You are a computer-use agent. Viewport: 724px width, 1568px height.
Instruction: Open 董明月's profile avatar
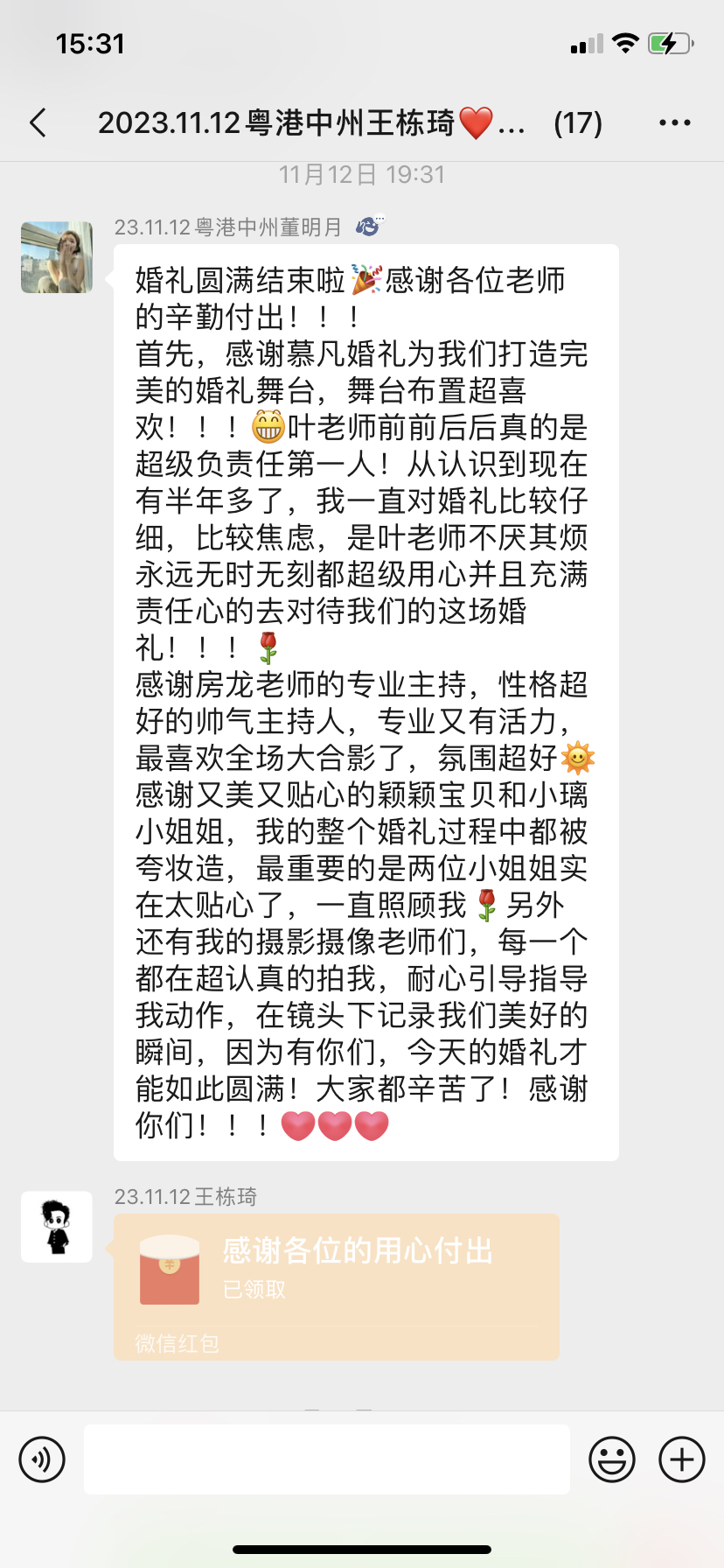coord(57,257)
